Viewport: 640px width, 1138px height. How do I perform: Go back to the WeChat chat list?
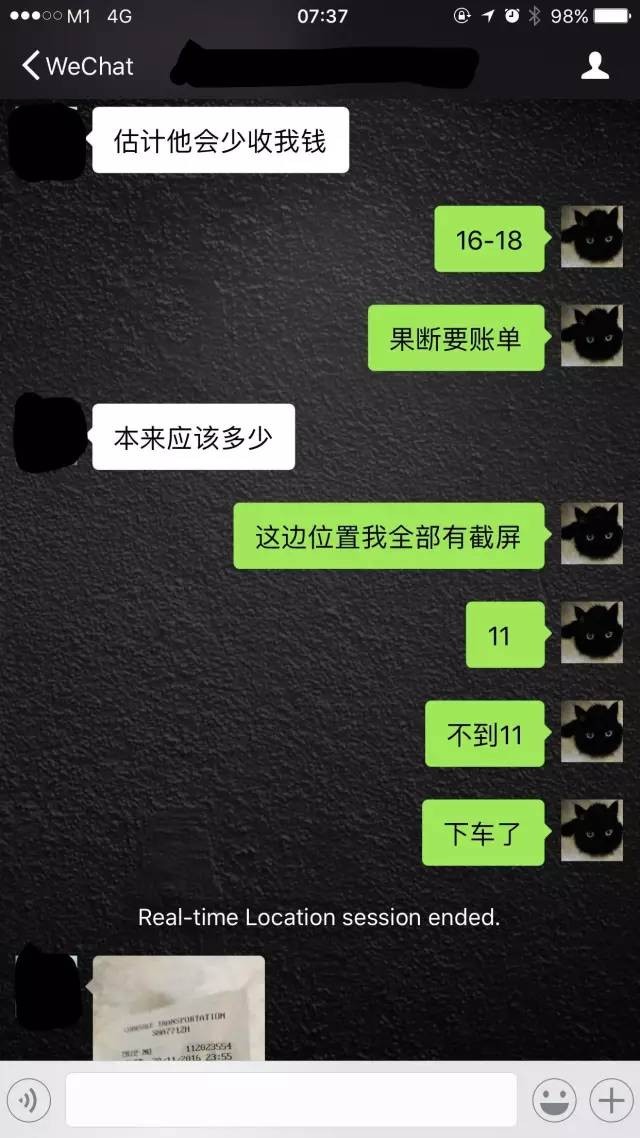76,66
